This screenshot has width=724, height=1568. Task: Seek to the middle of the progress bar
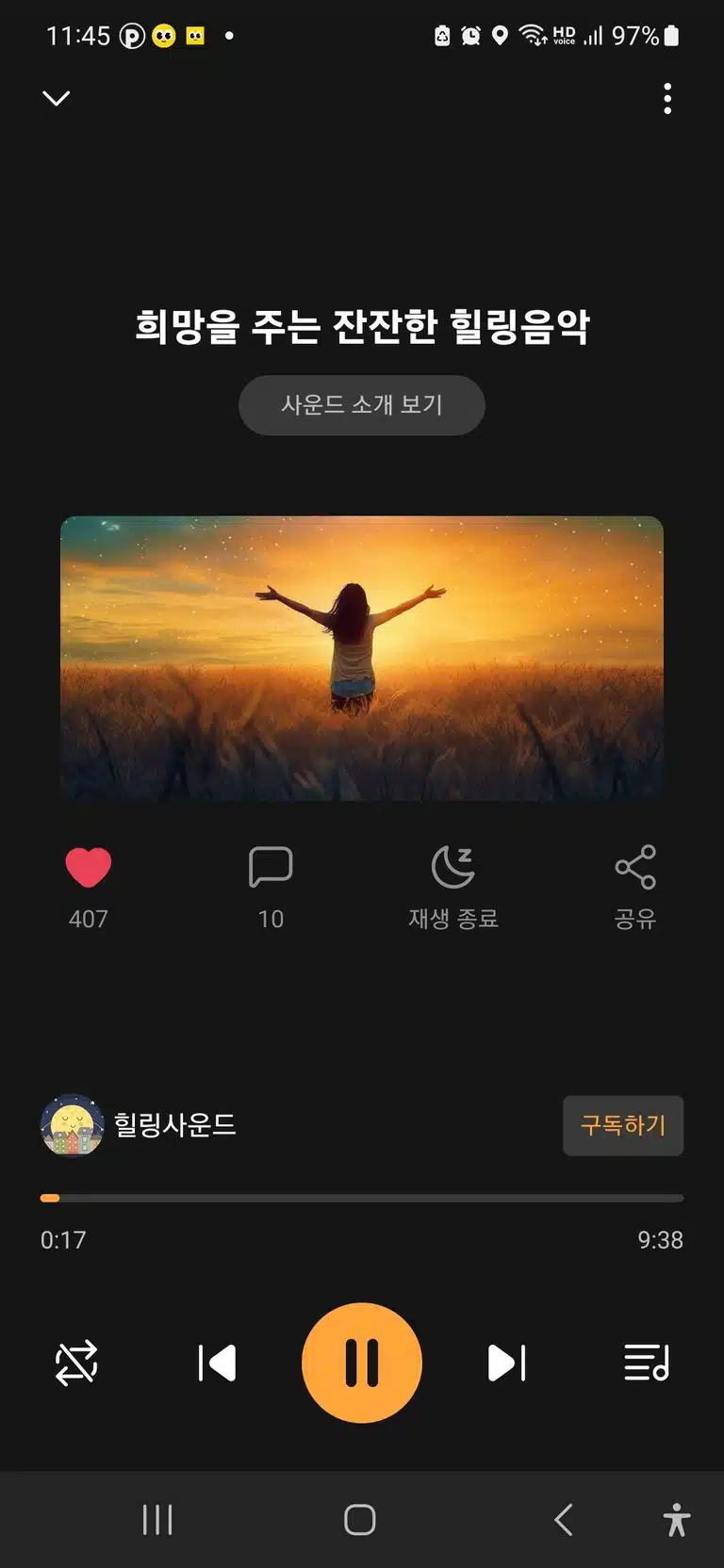[362, 1199]
